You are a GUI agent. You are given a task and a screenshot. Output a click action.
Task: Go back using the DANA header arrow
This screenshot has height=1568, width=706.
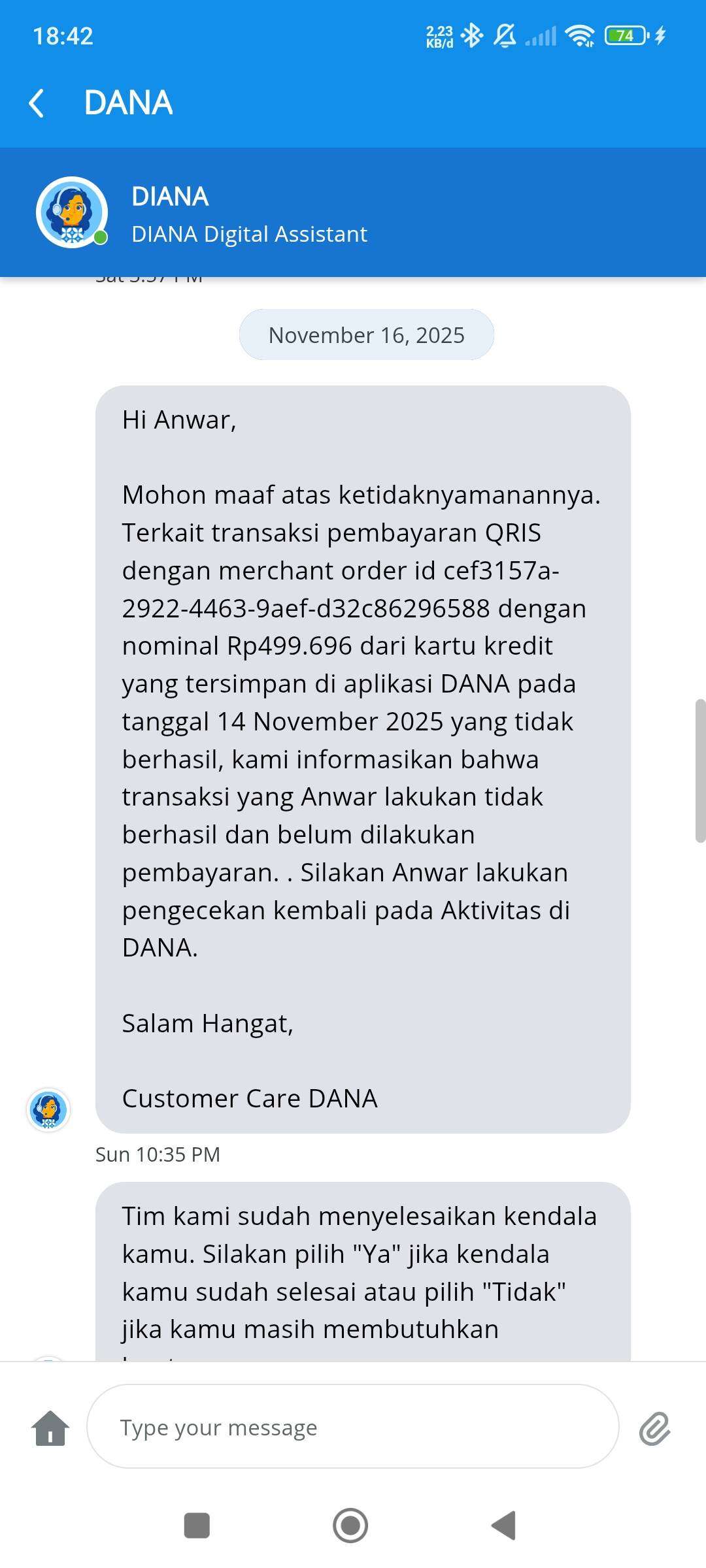37,103
